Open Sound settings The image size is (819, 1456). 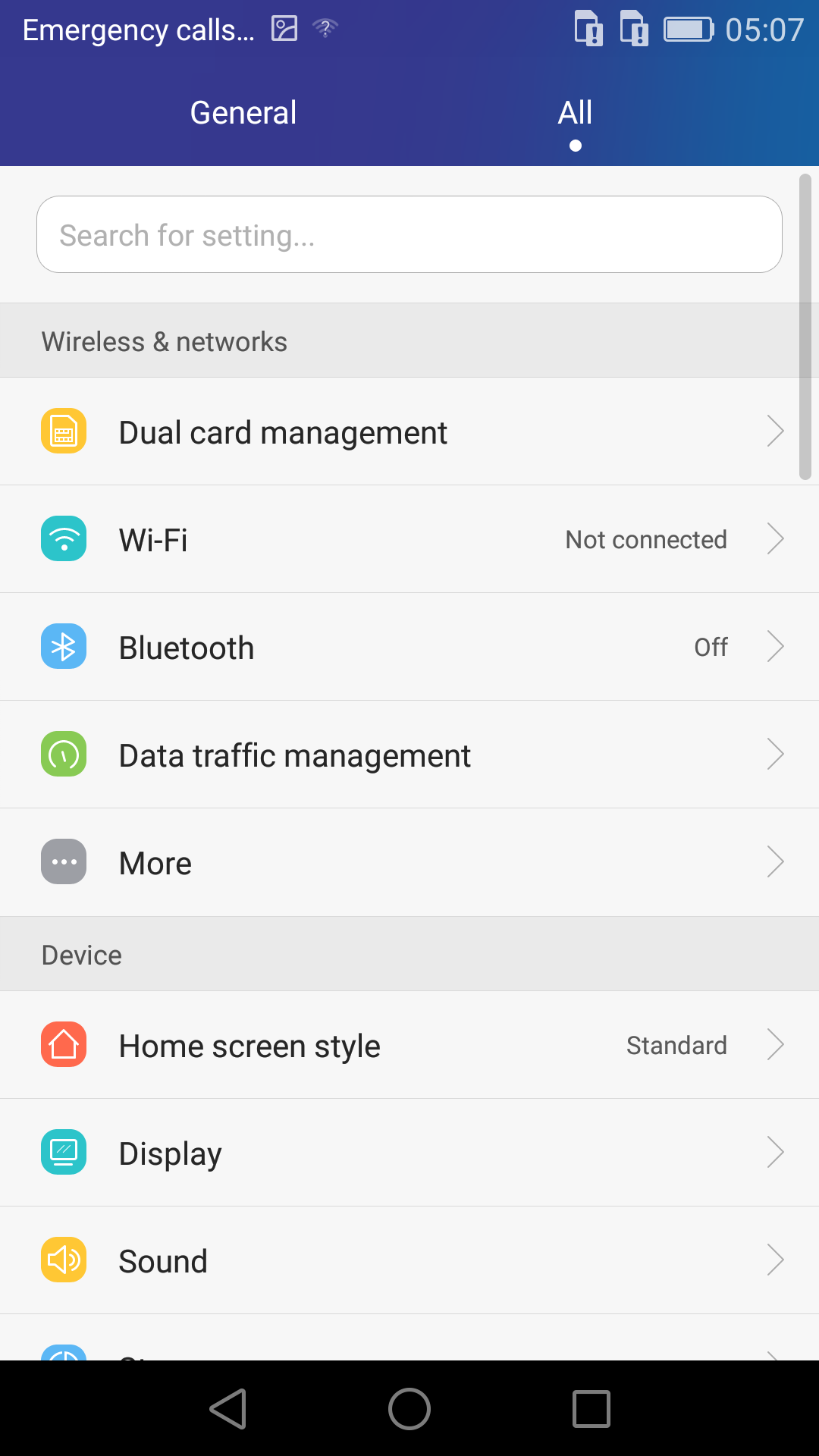click(409, 1260)
